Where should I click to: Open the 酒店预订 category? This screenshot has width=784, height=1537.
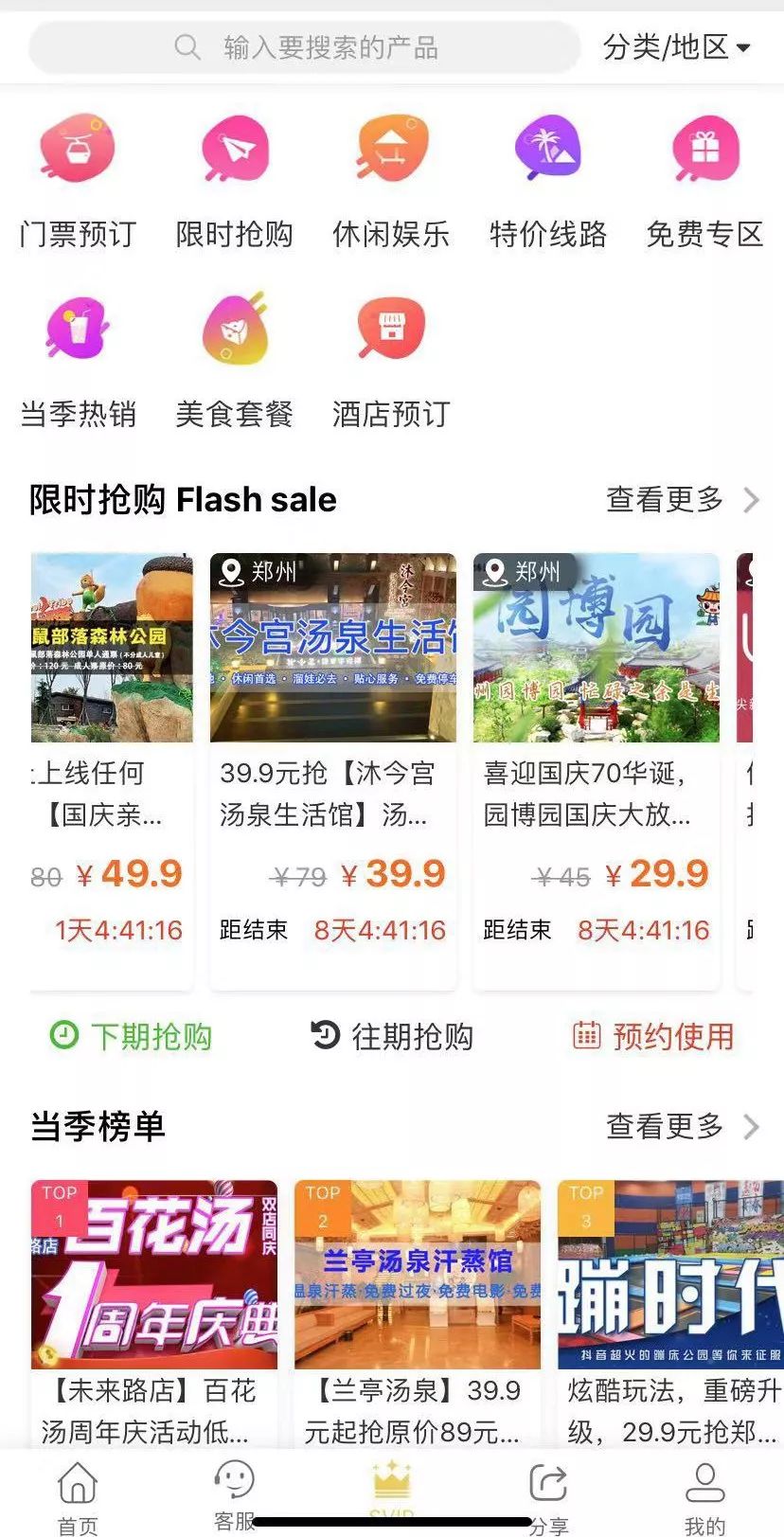click(x=391, y=360)
